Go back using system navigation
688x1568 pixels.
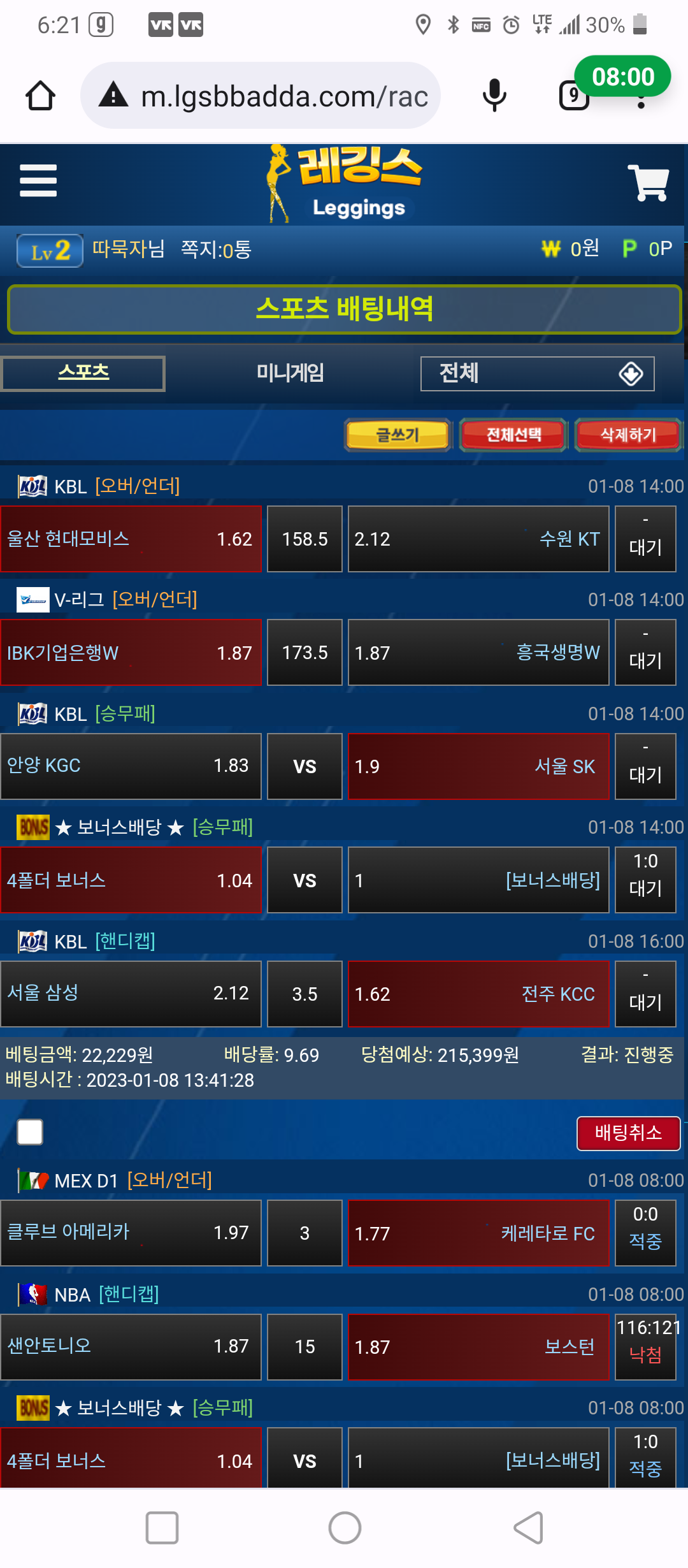pyautogui.click(x=528, y=1528)
